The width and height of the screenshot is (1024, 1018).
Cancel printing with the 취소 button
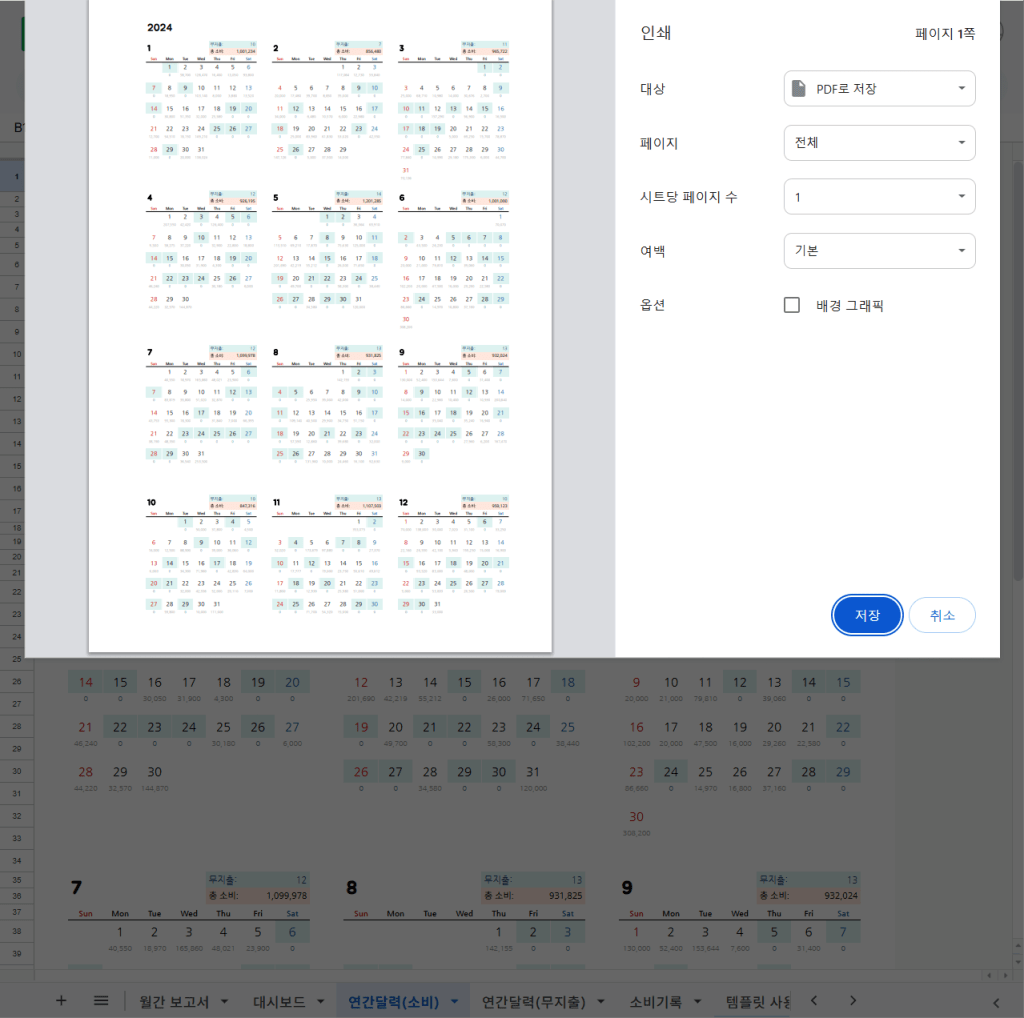click(x=941, y=615)
